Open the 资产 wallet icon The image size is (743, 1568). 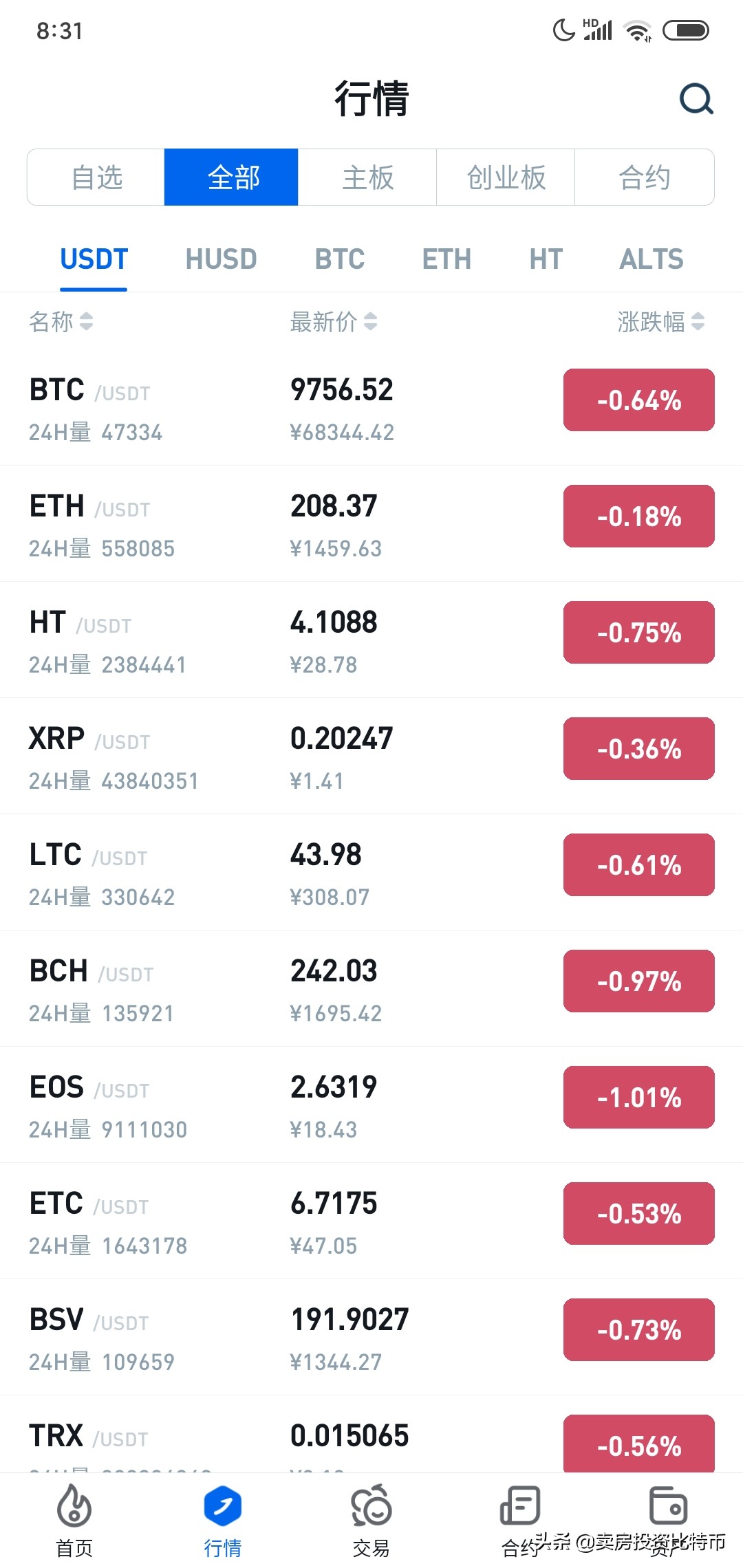point(668,1506)
